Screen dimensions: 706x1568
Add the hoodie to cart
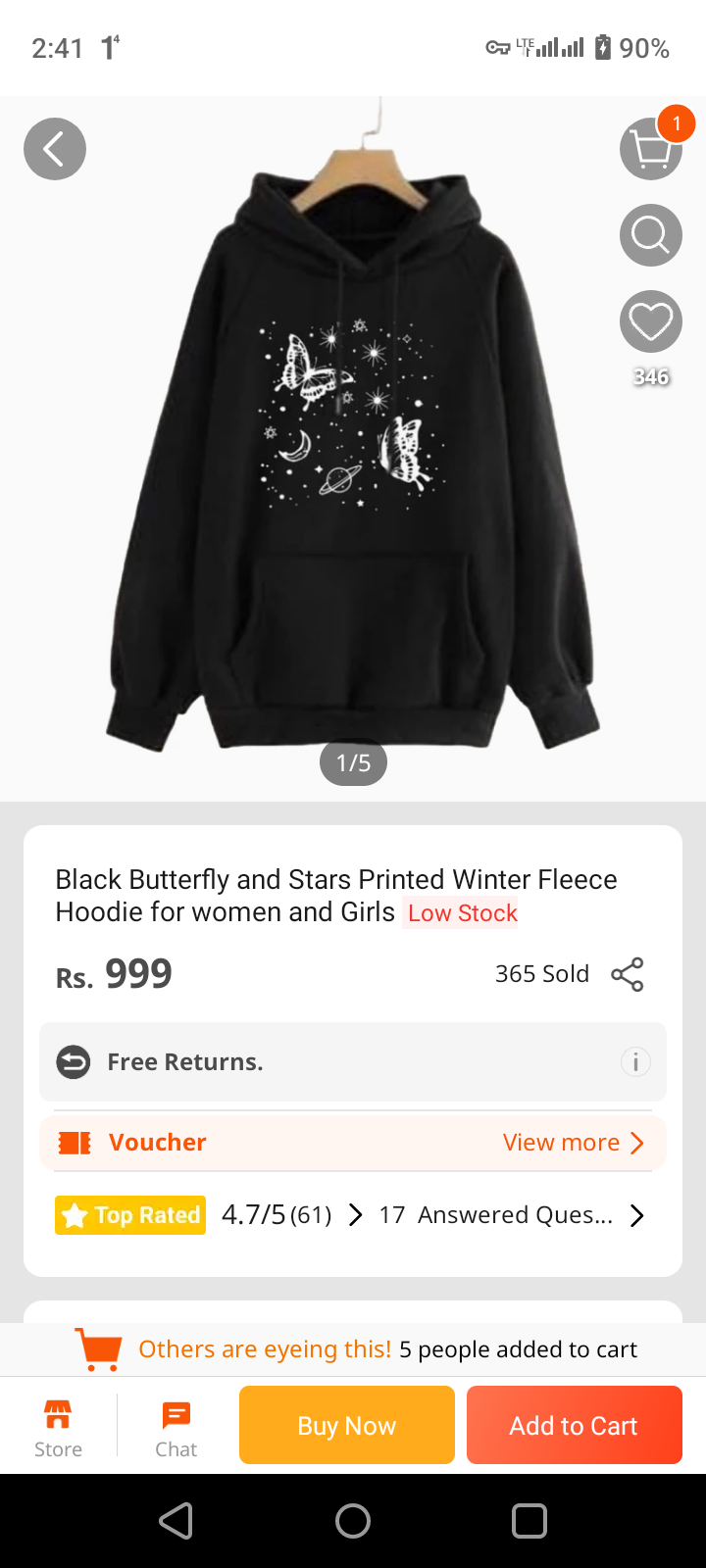coord(575,1425)
